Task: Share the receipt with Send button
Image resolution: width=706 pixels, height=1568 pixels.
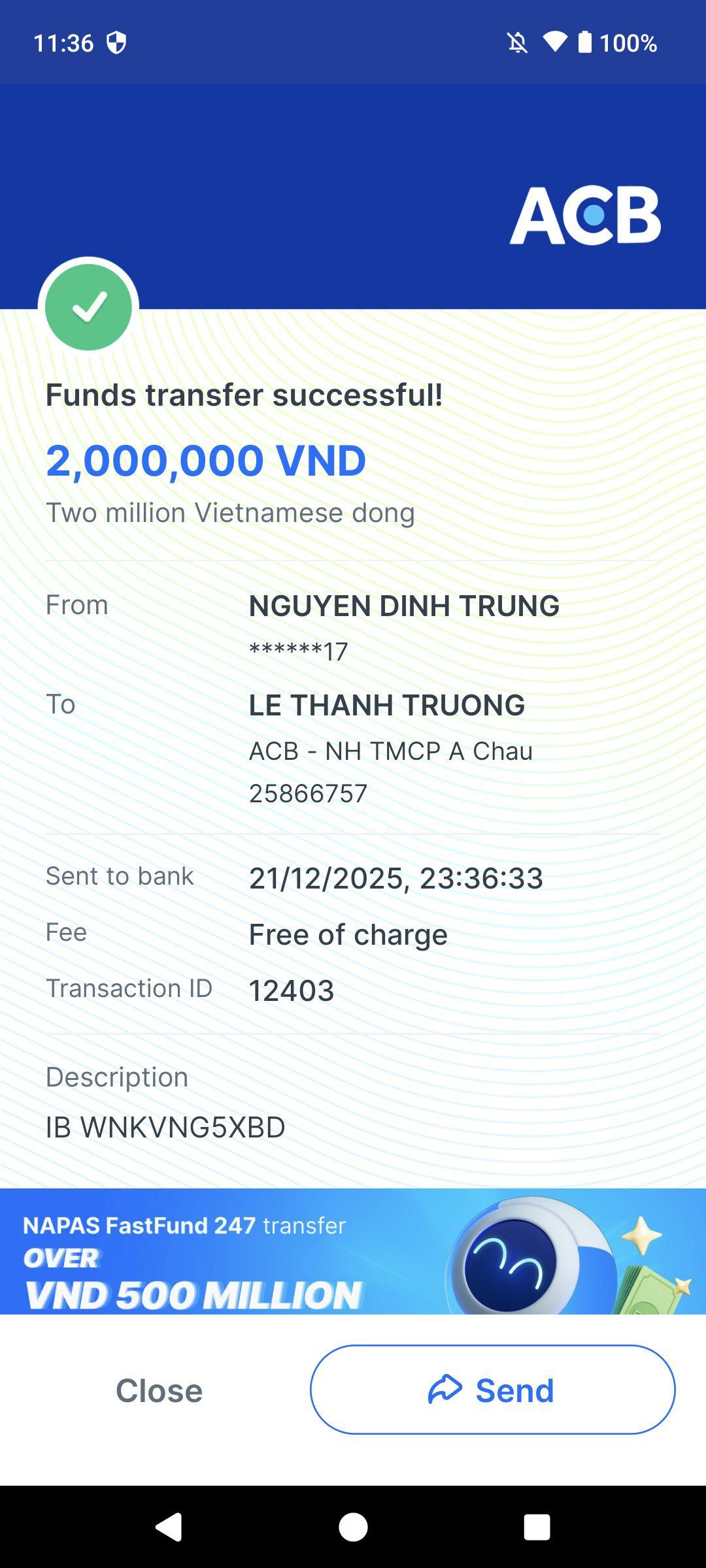Action: pos(492,1390)
